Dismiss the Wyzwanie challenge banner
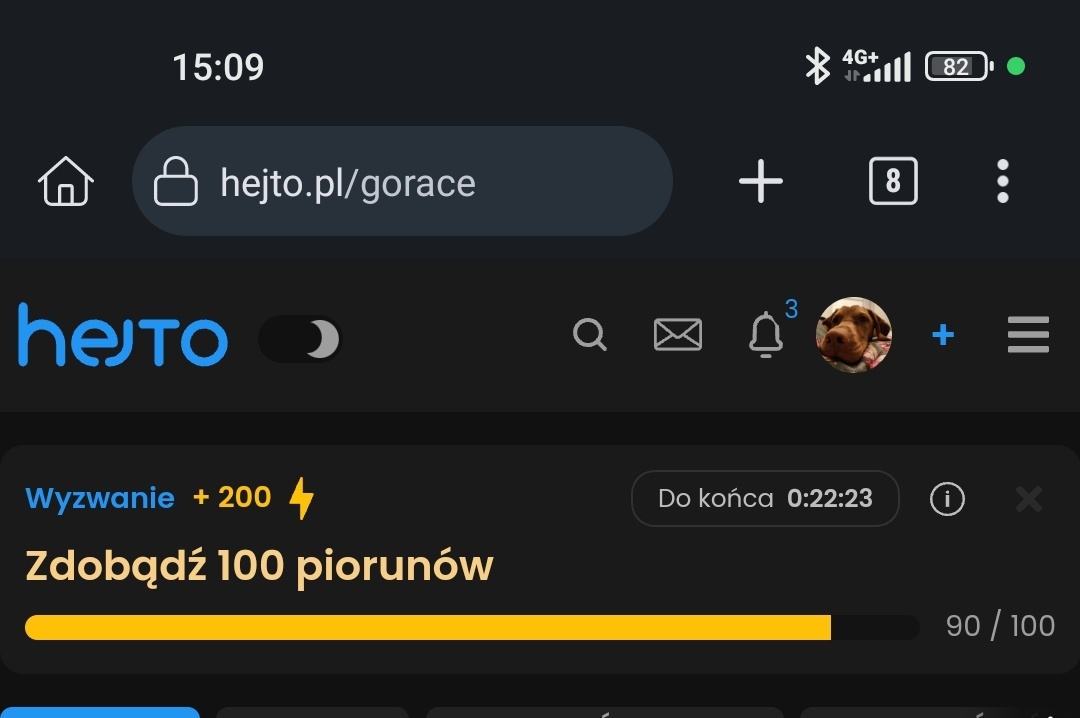 (x=1028, y=498)
